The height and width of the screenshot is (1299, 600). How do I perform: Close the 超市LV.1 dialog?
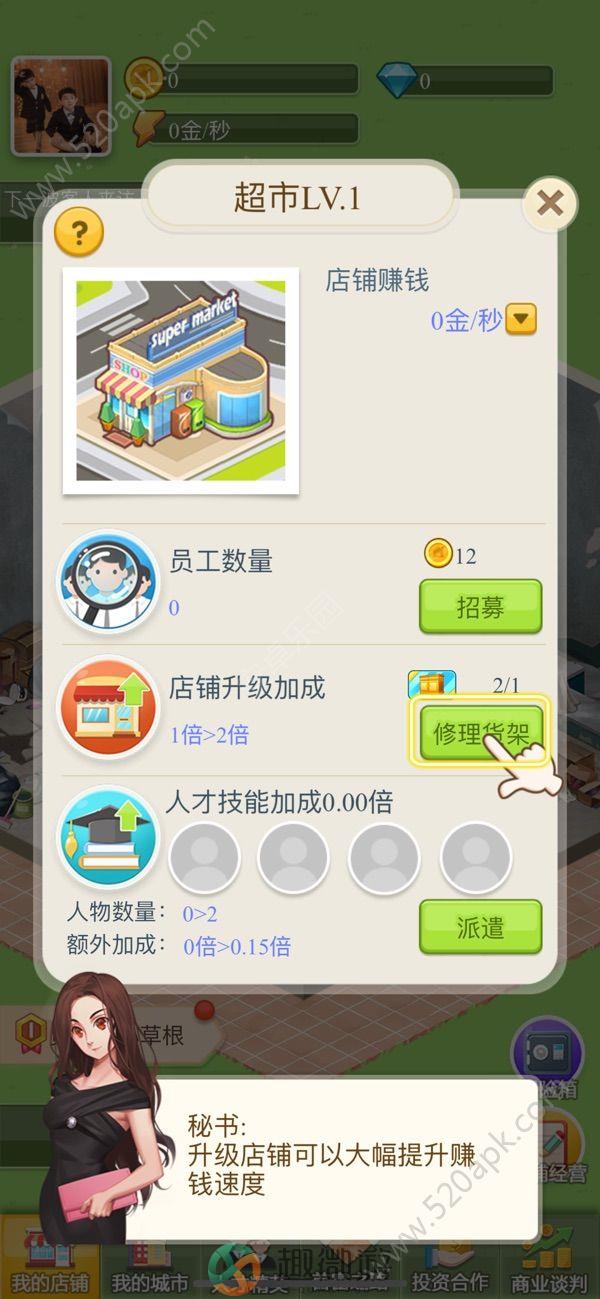tap(549, 204)
